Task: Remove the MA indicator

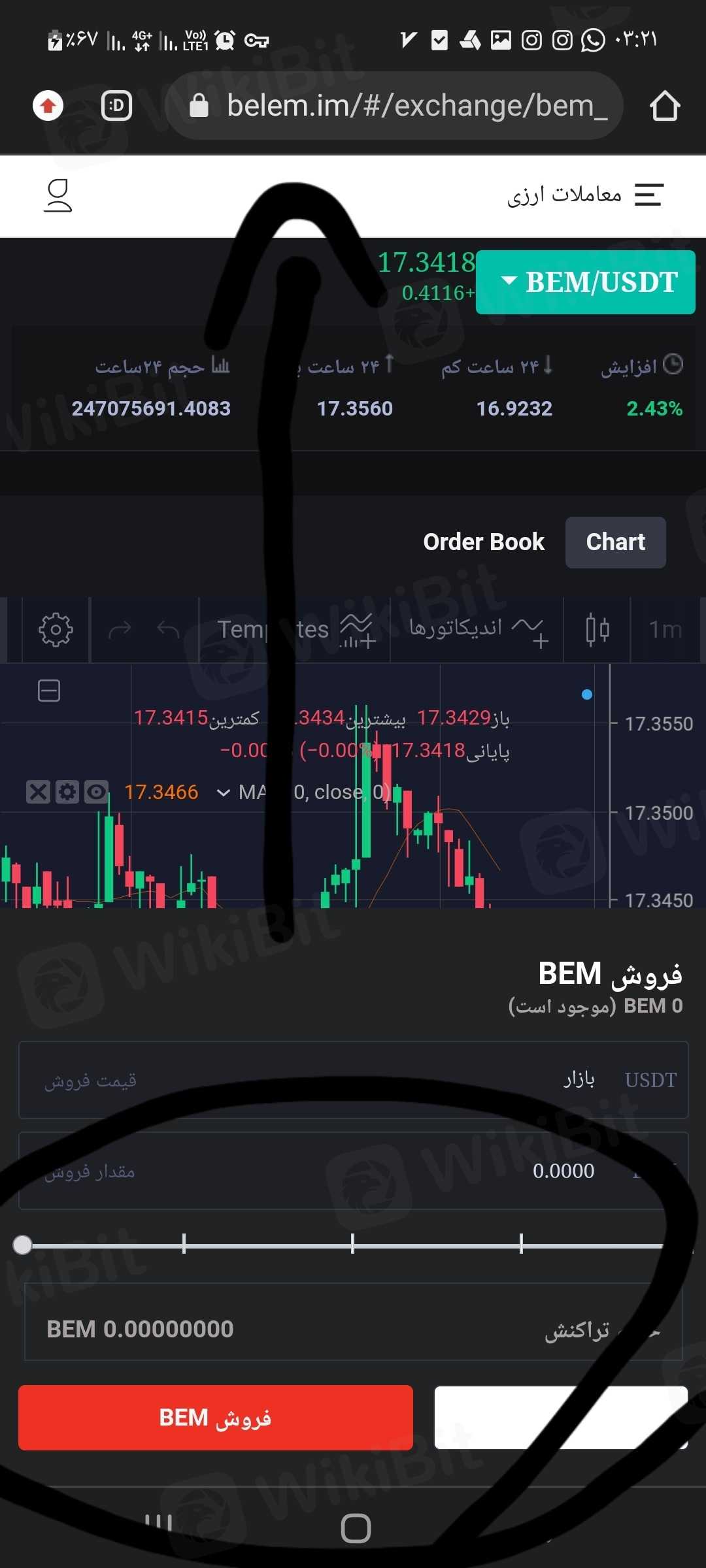Action: [38, 792]
